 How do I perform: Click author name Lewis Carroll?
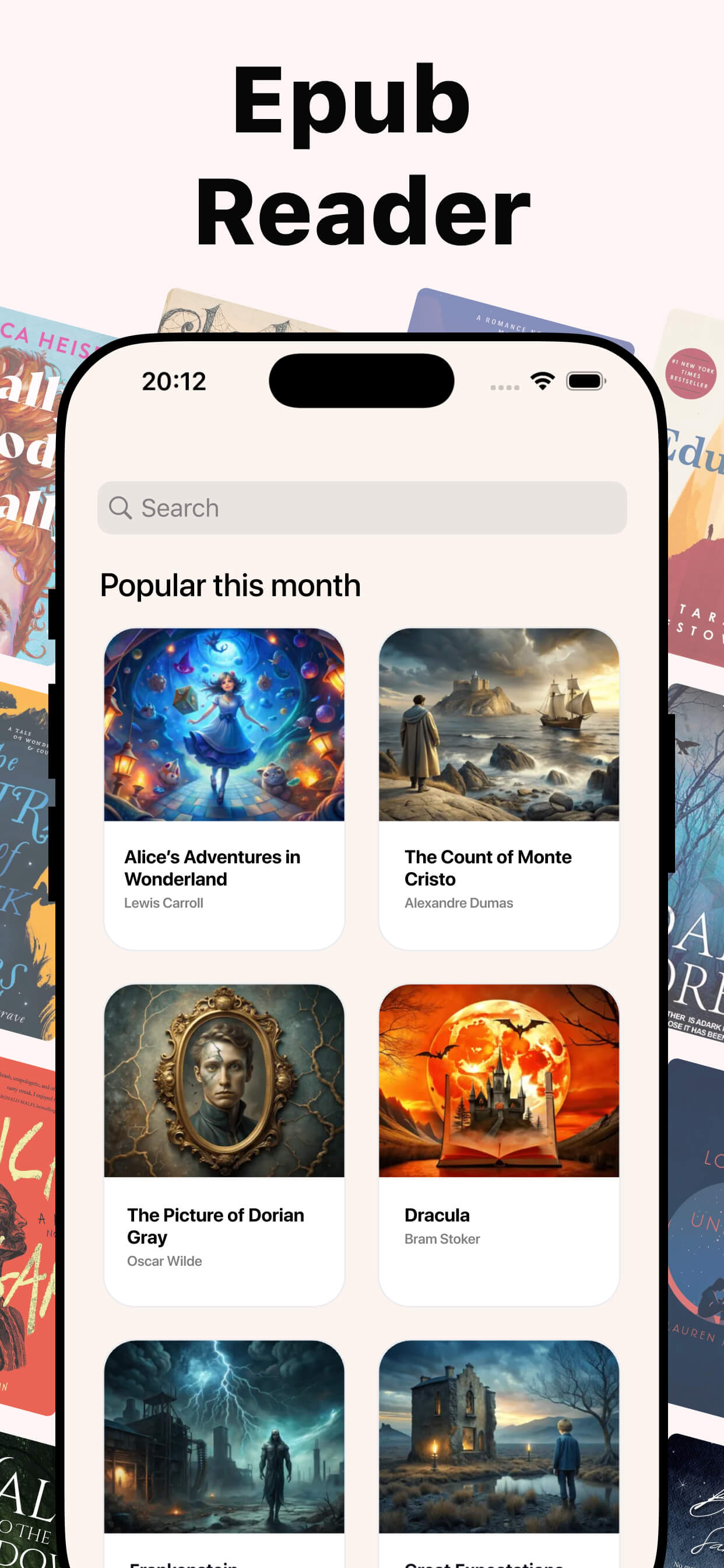pyautogui.click(x=164, y=904)
